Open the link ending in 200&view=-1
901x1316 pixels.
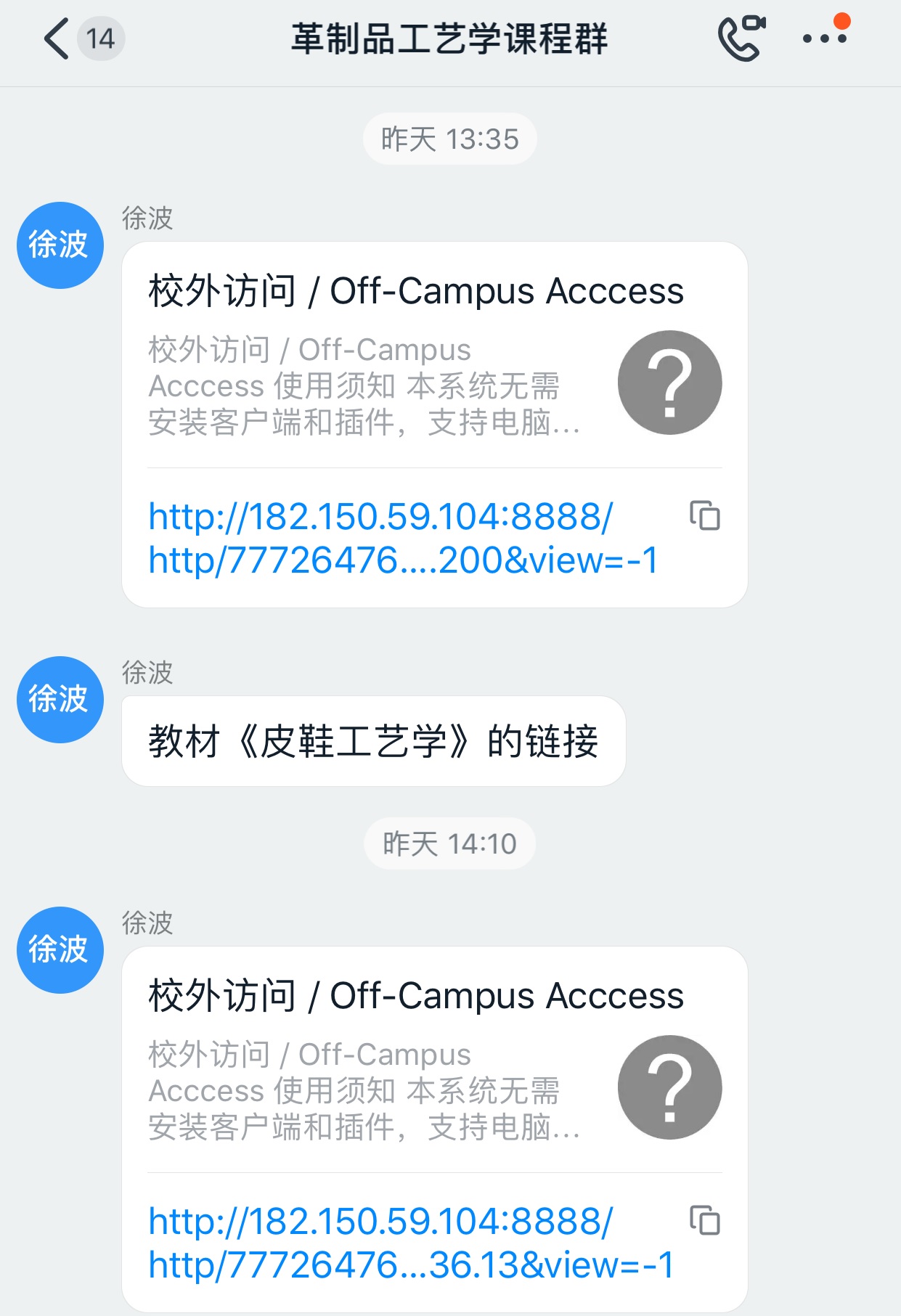(401, 538)
